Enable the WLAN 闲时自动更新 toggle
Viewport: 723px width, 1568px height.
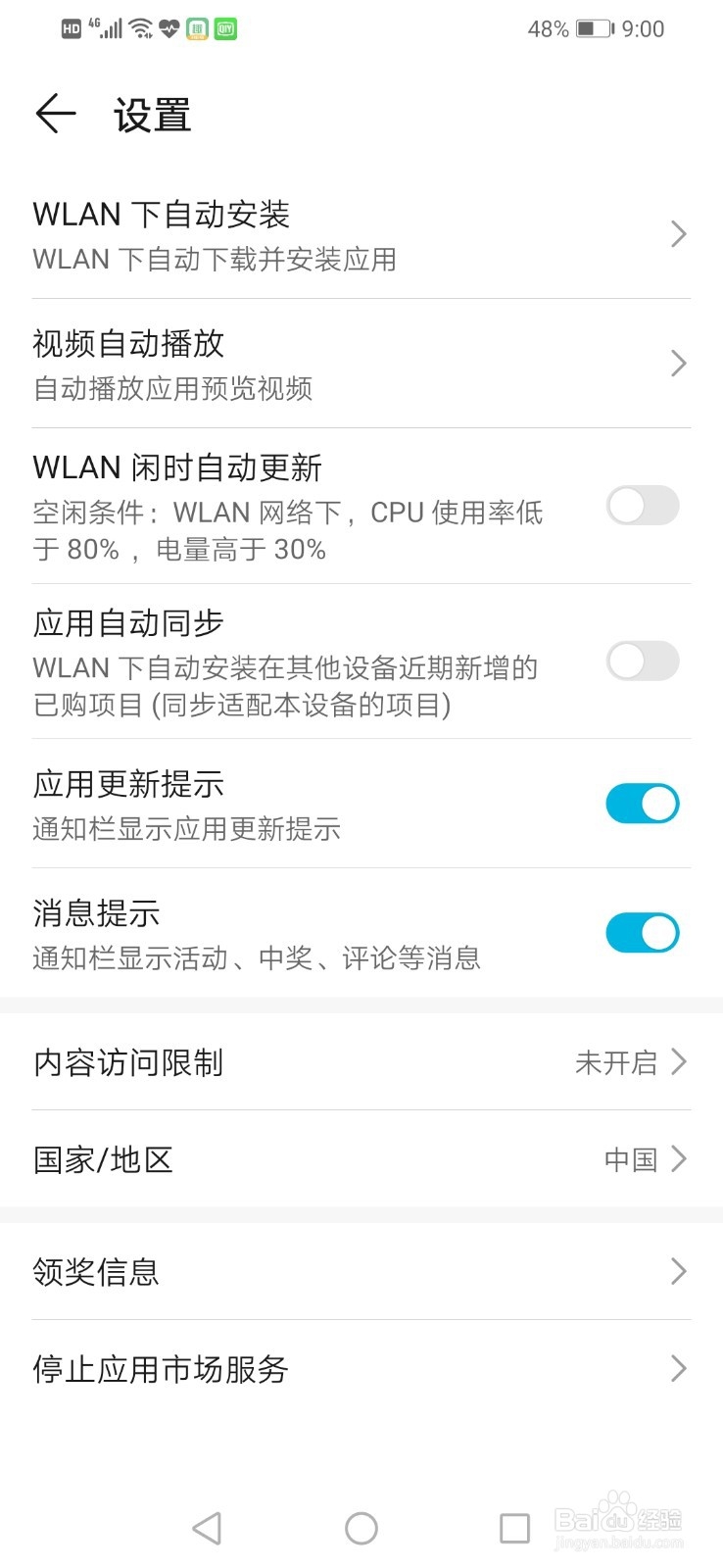[x=642, y=506]
